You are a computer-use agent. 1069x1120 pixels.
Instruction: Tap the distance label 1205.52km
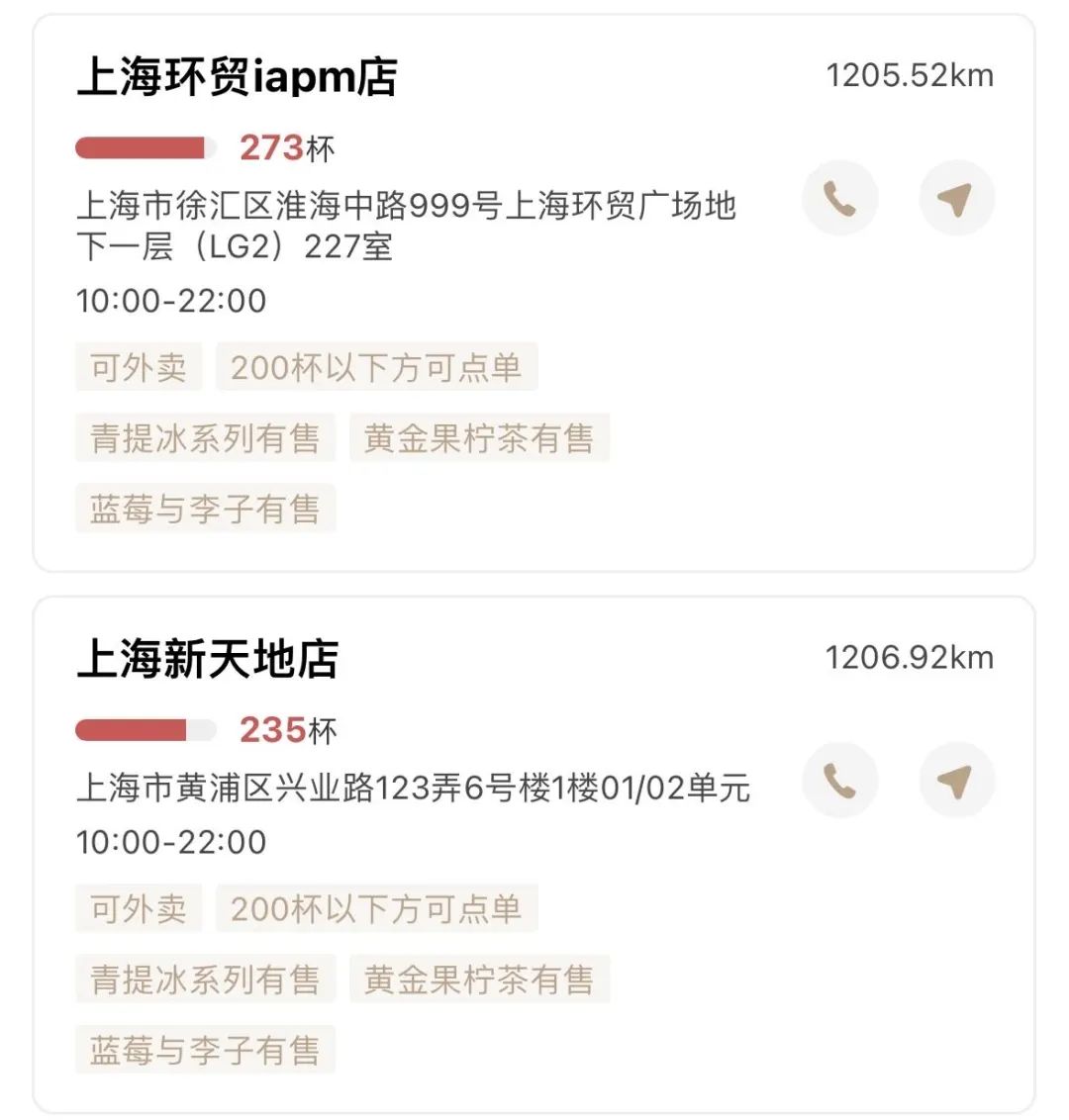pos(910,76)
